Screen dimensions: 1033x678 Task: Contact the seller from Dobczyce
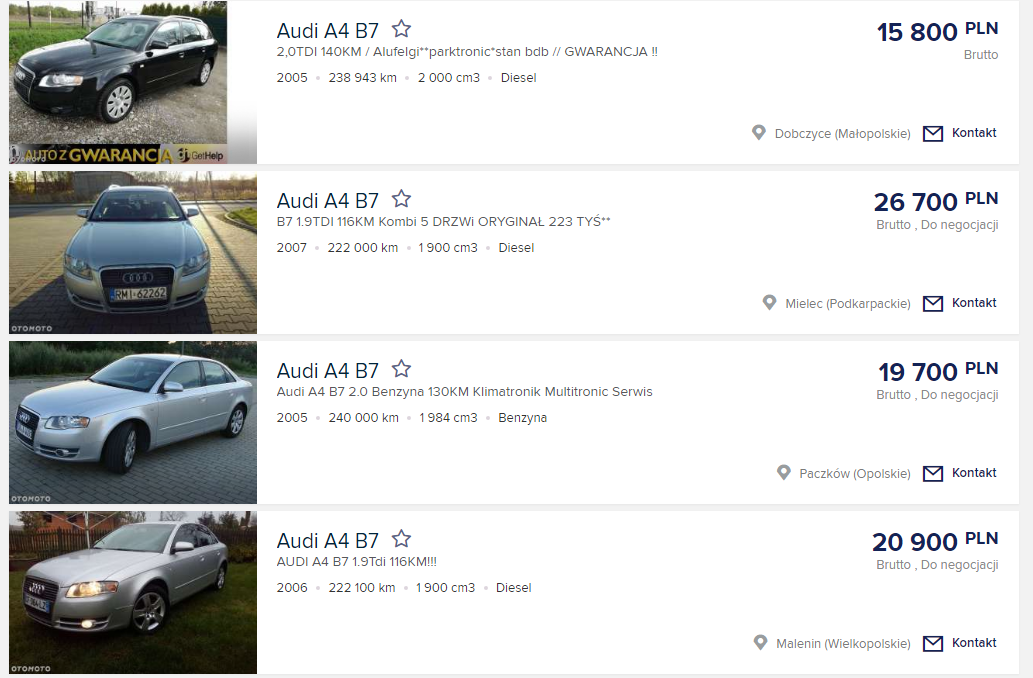coord(959,133)
